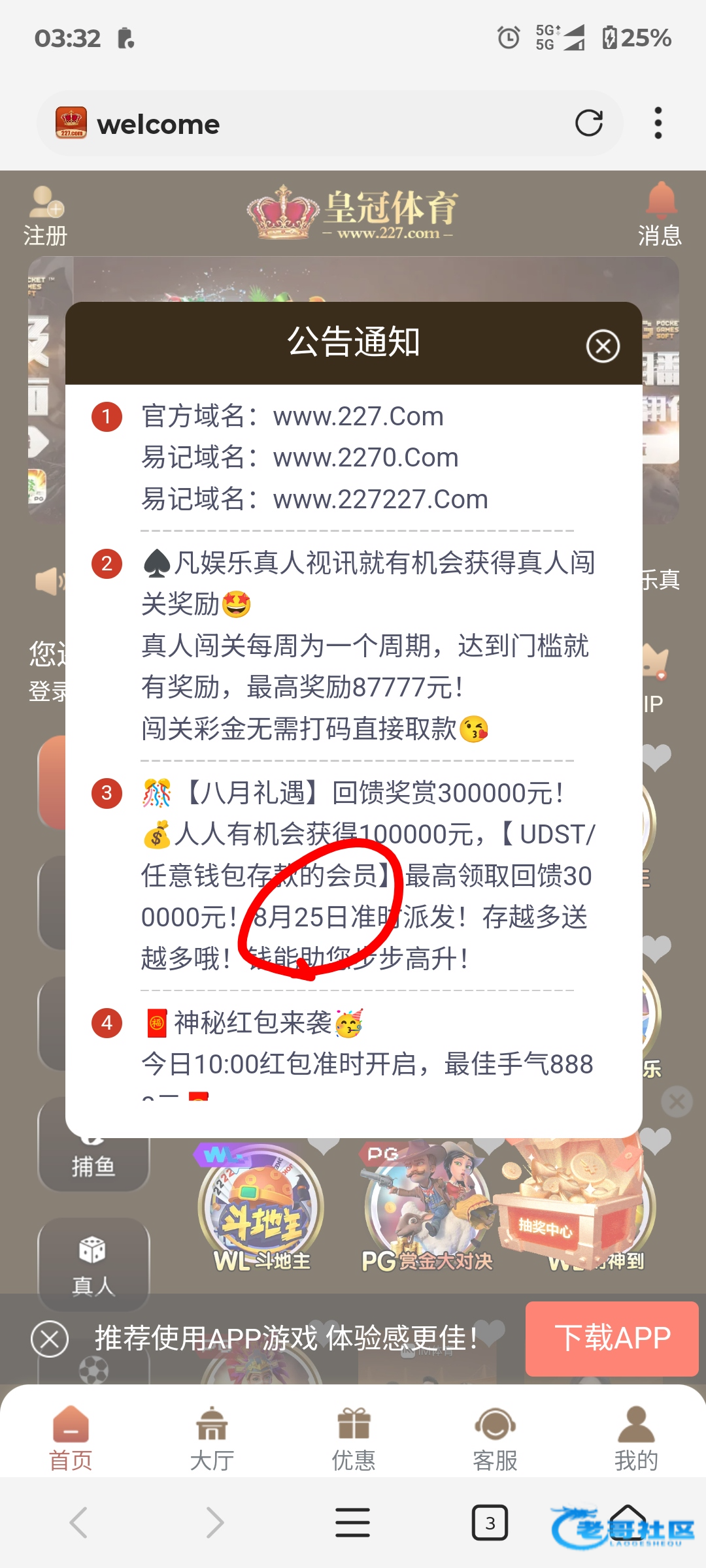Go back in the browser
The image size is (706, 1568).
click(78, 1523)
